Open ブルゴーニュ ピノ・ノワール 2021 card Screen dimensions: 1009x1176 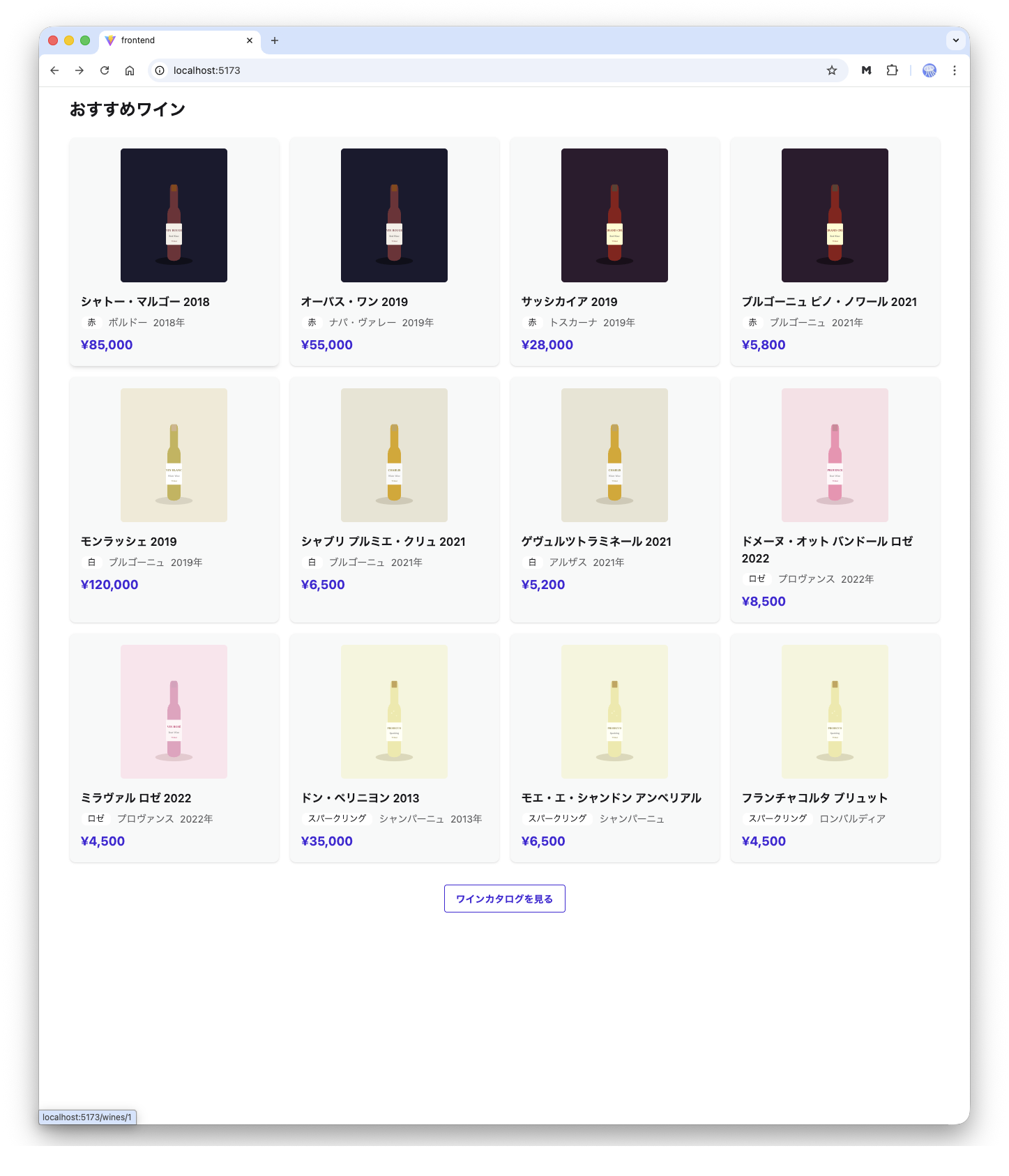[x=835, y=251]
